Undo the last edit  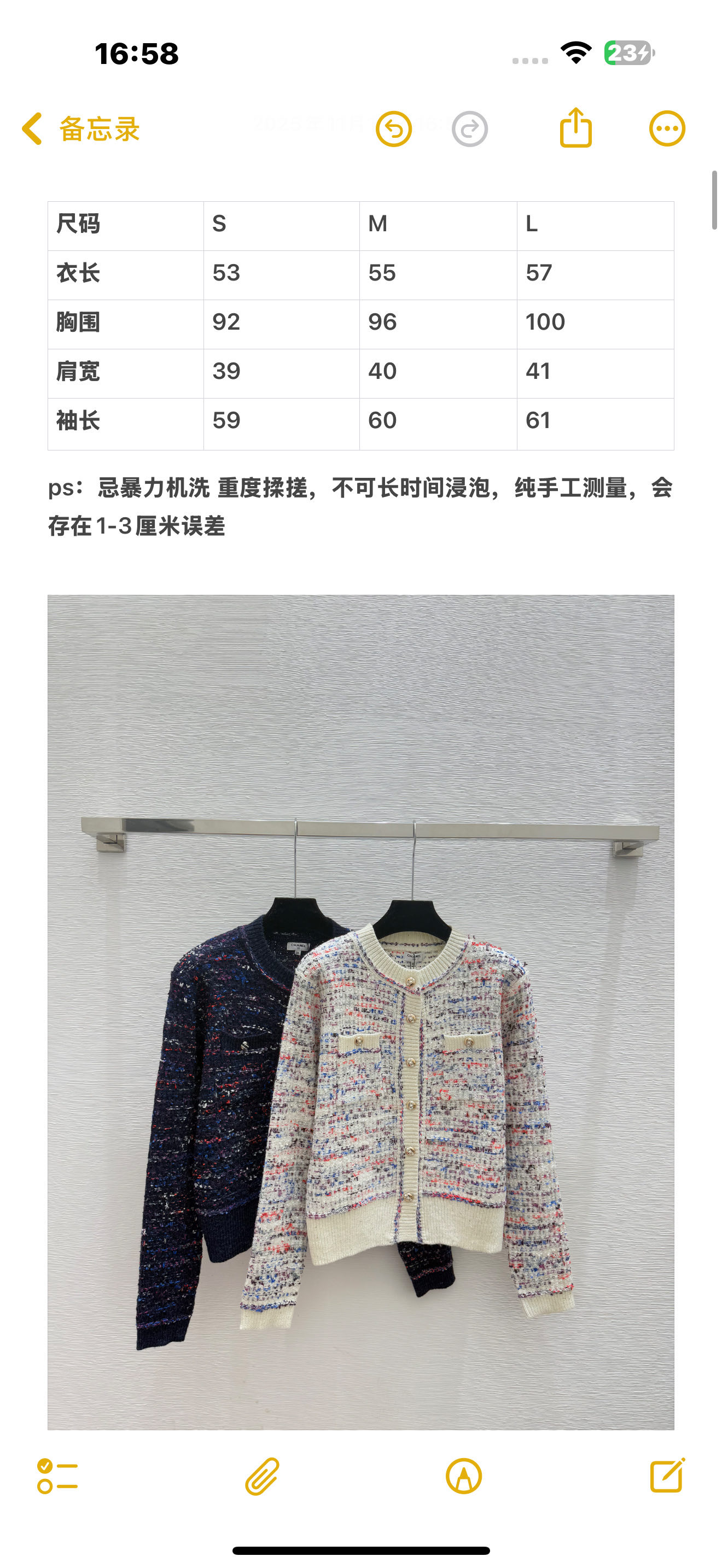point(394,129)
